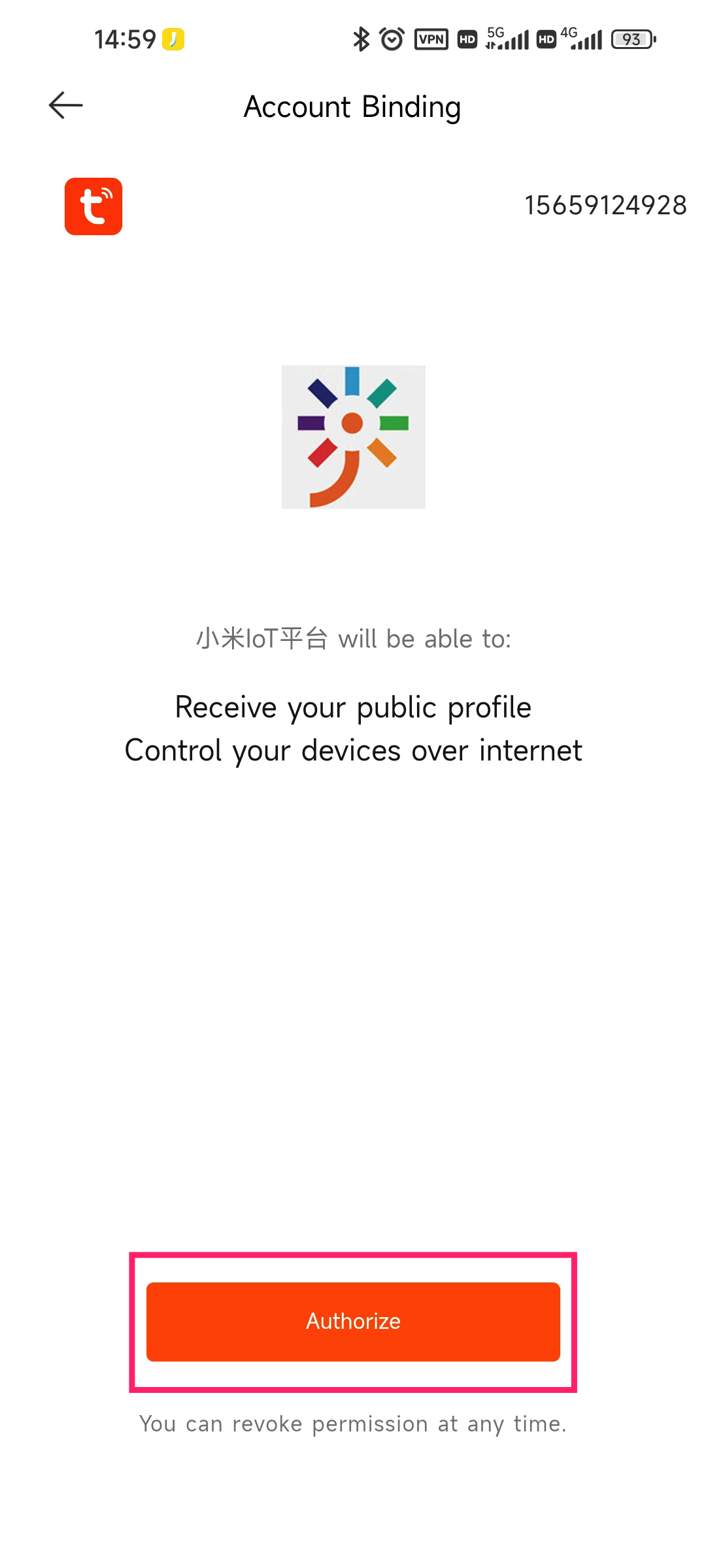
Task: Go back from Account Binding
Action: pos(65,105)
